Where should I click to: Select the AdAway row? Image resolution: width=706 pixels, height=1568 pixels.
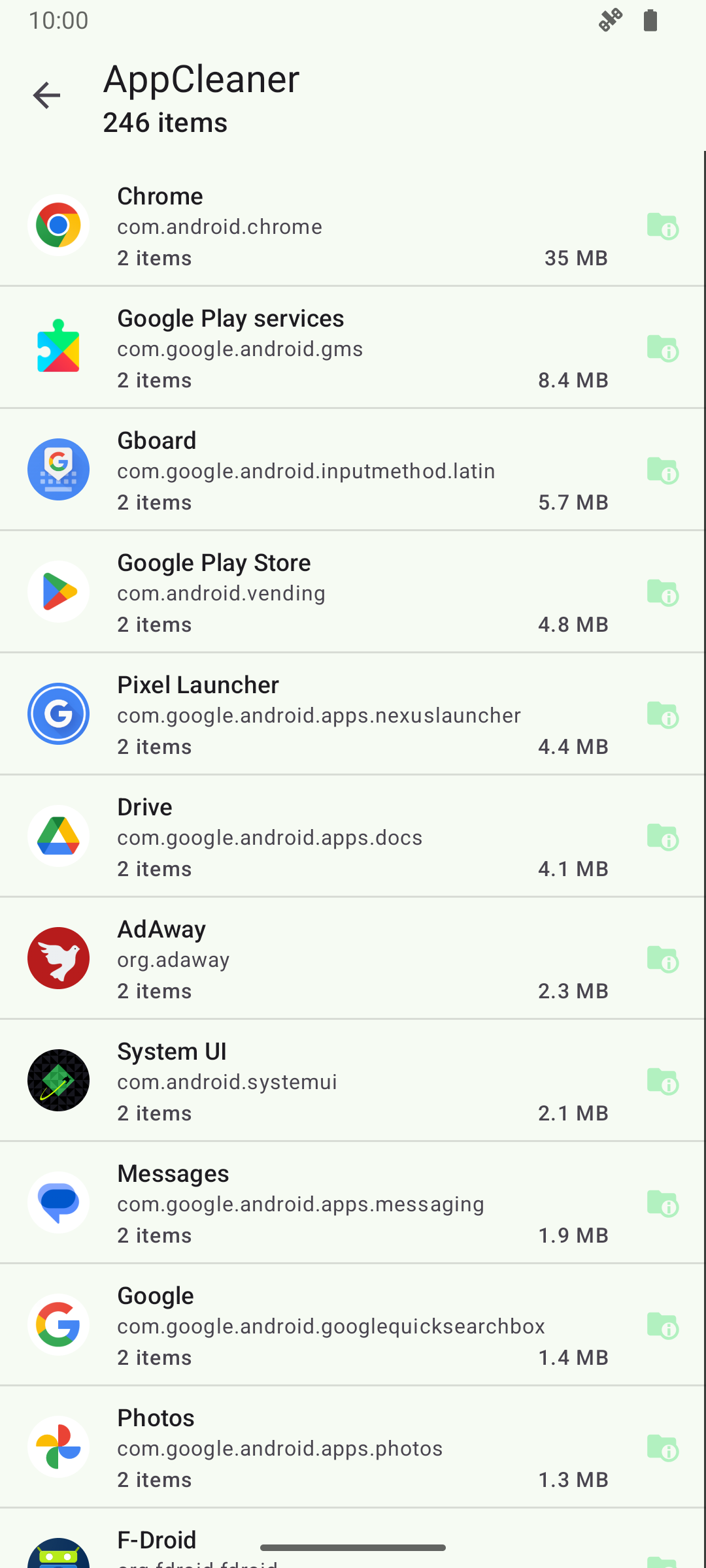click(327, 959)
